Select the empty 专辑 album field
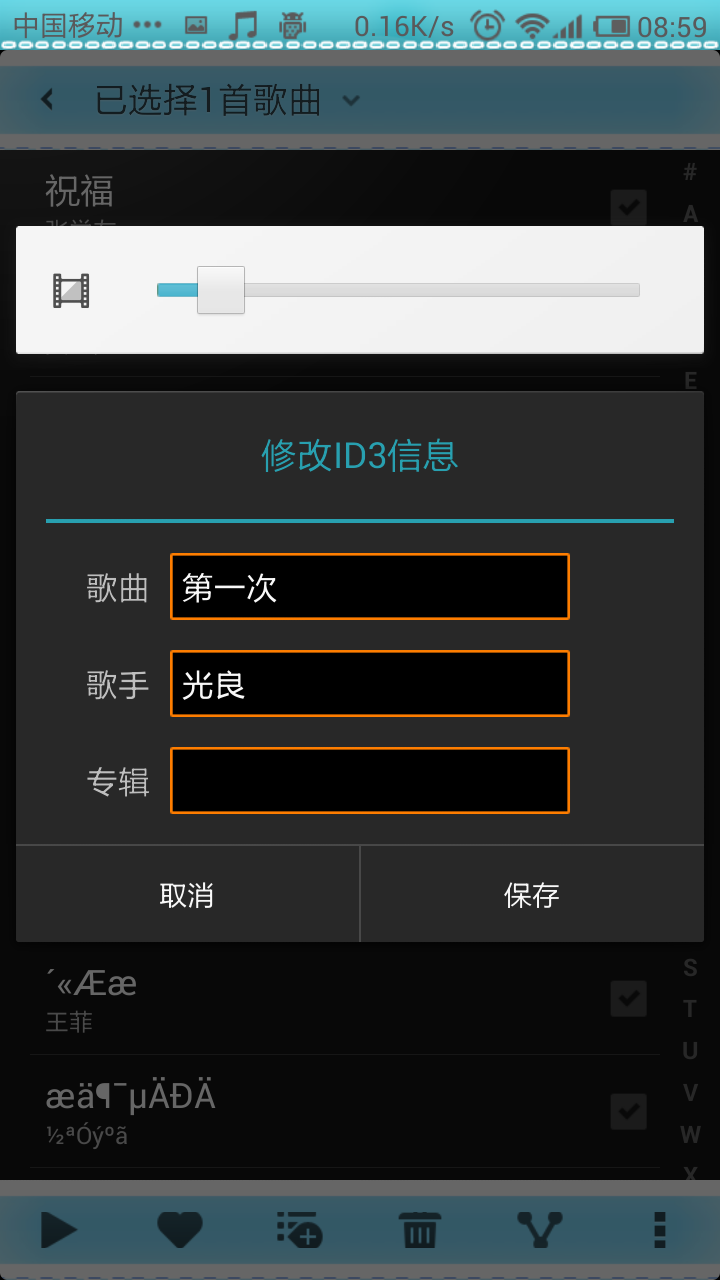The image size is (720, 1280). [x=370, y=780]
